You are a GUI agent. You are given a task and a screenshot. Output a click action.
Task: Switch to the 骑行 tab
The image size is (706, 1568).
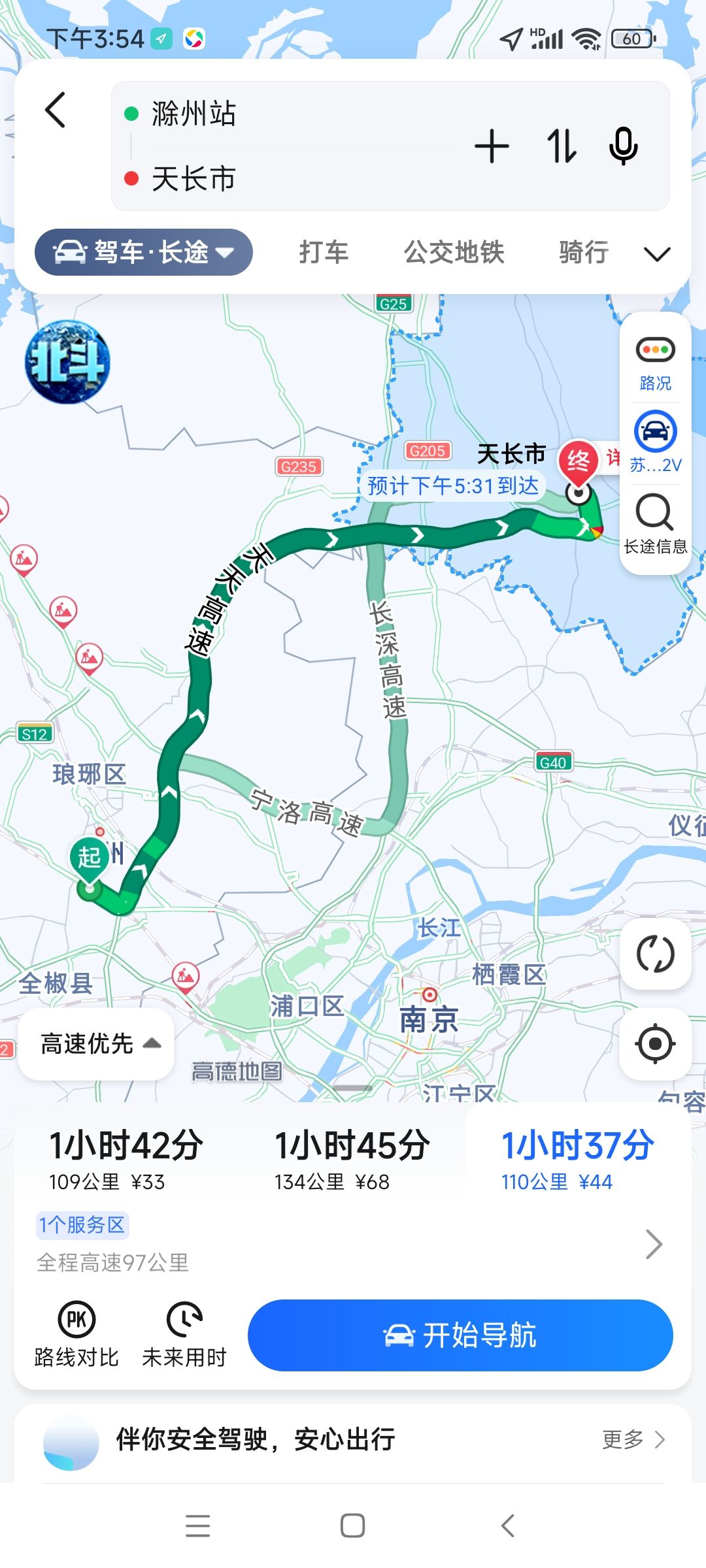583,252
